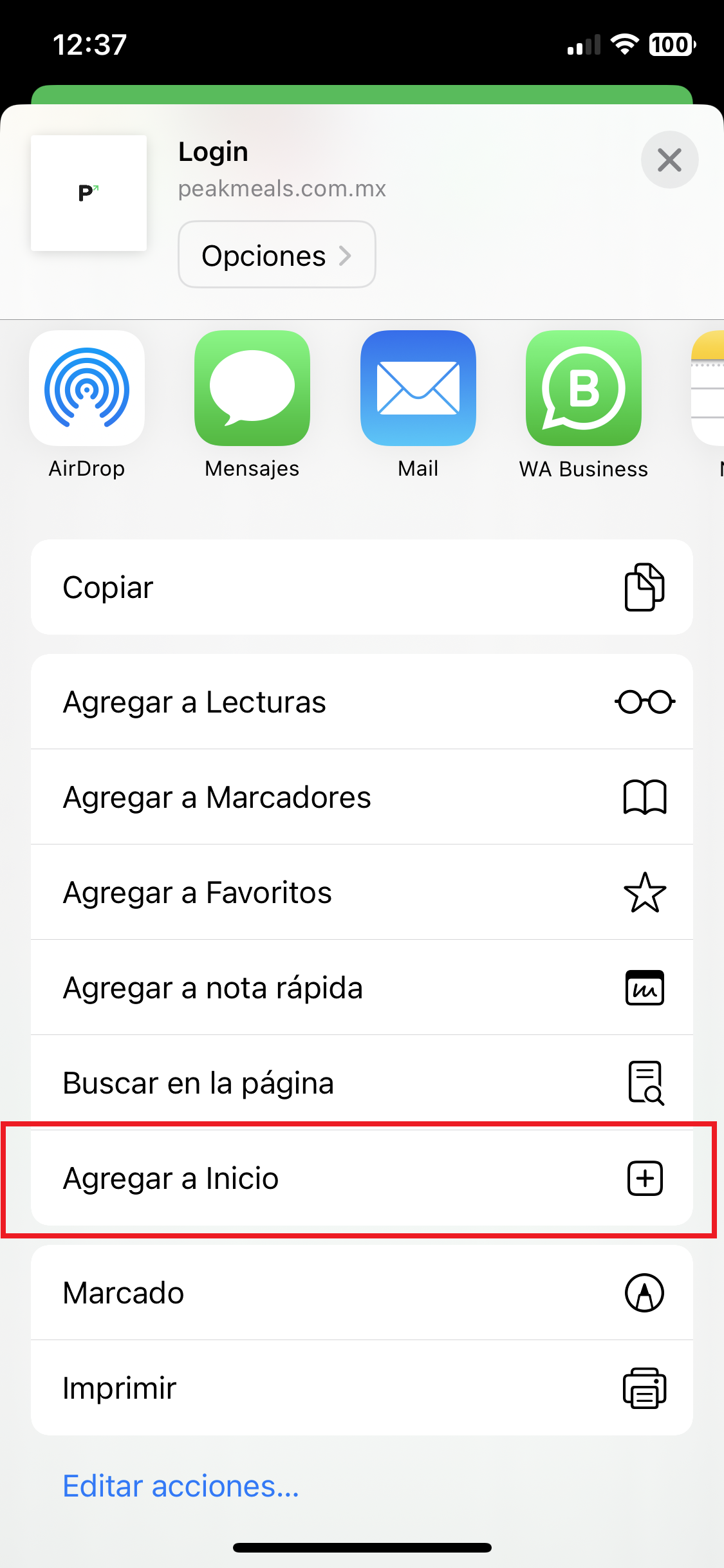
Task: Select Agregar a nota rápida
Action: tap(362, 987)
